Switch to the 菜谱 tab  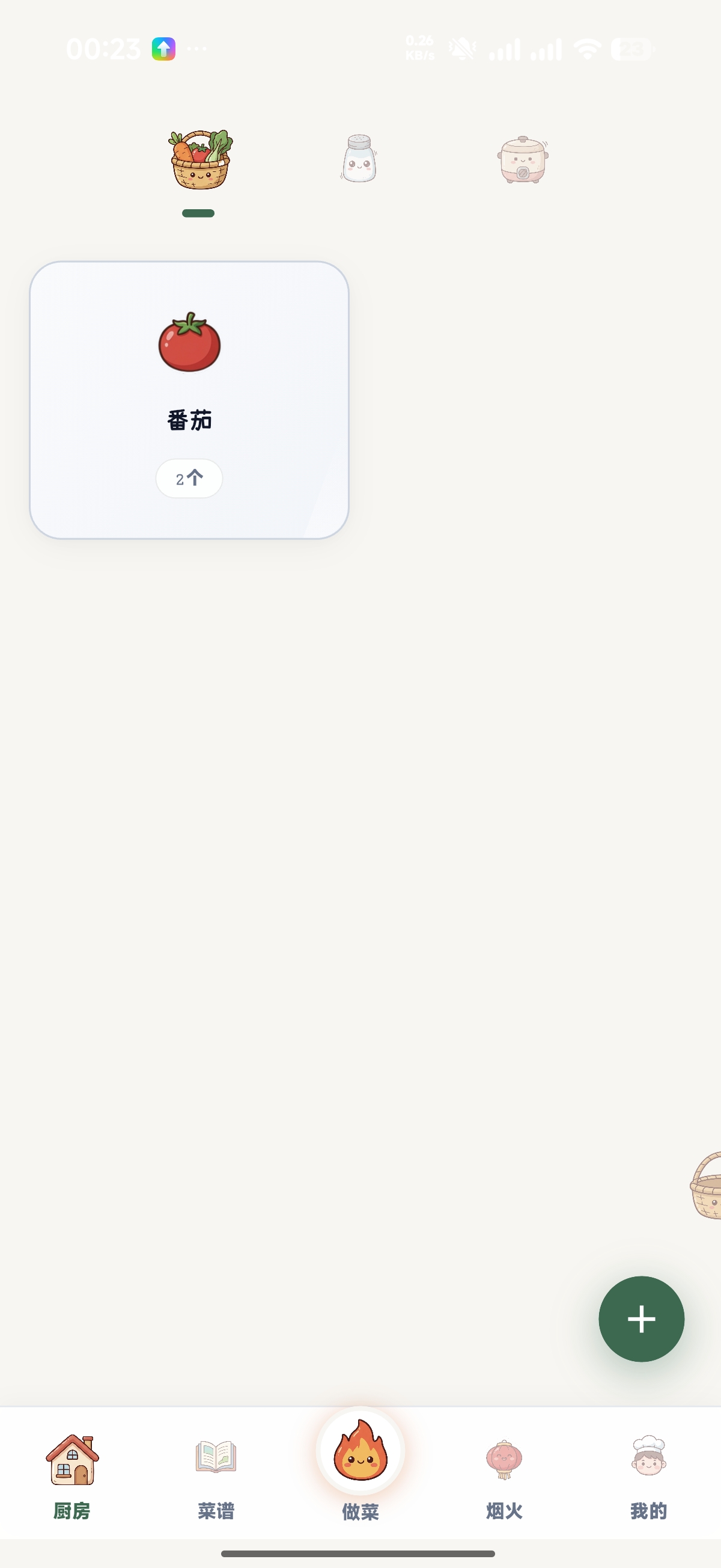coord(216,1477)
